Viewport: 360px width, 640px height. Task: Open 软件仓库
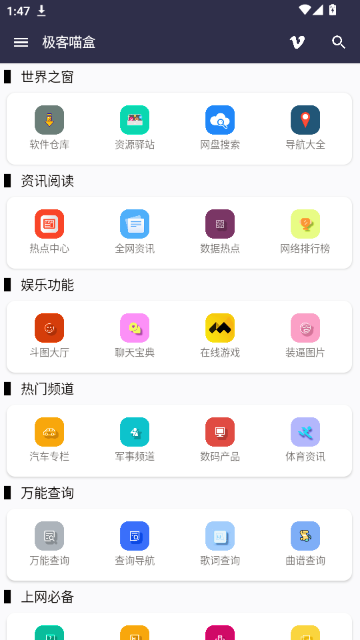49,128
